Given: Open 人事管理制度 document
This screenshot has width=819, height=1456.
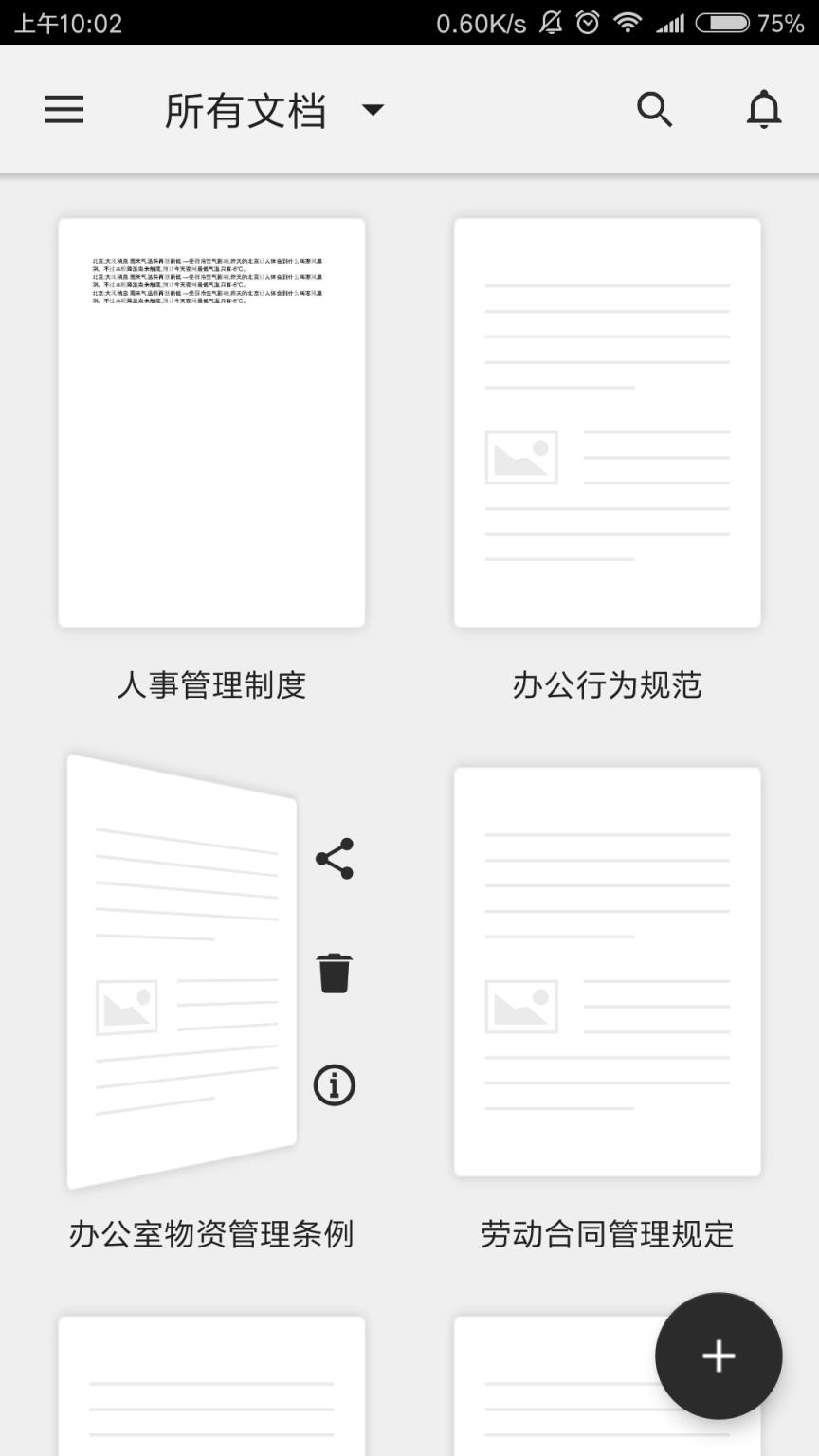Looking at the screenshot, I should 210,420.
